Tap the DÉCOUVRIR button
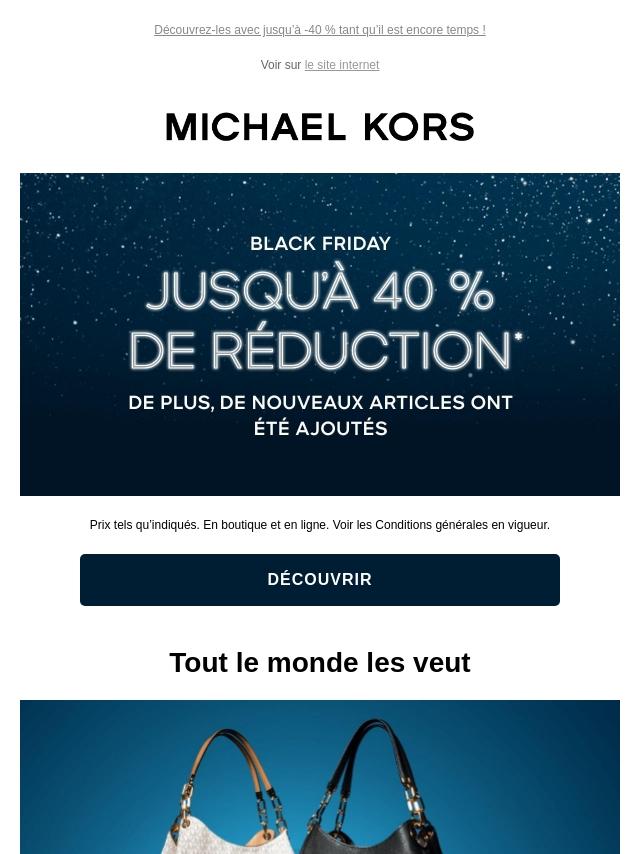Viewport: 640px width, 854px height. [320, 580]
